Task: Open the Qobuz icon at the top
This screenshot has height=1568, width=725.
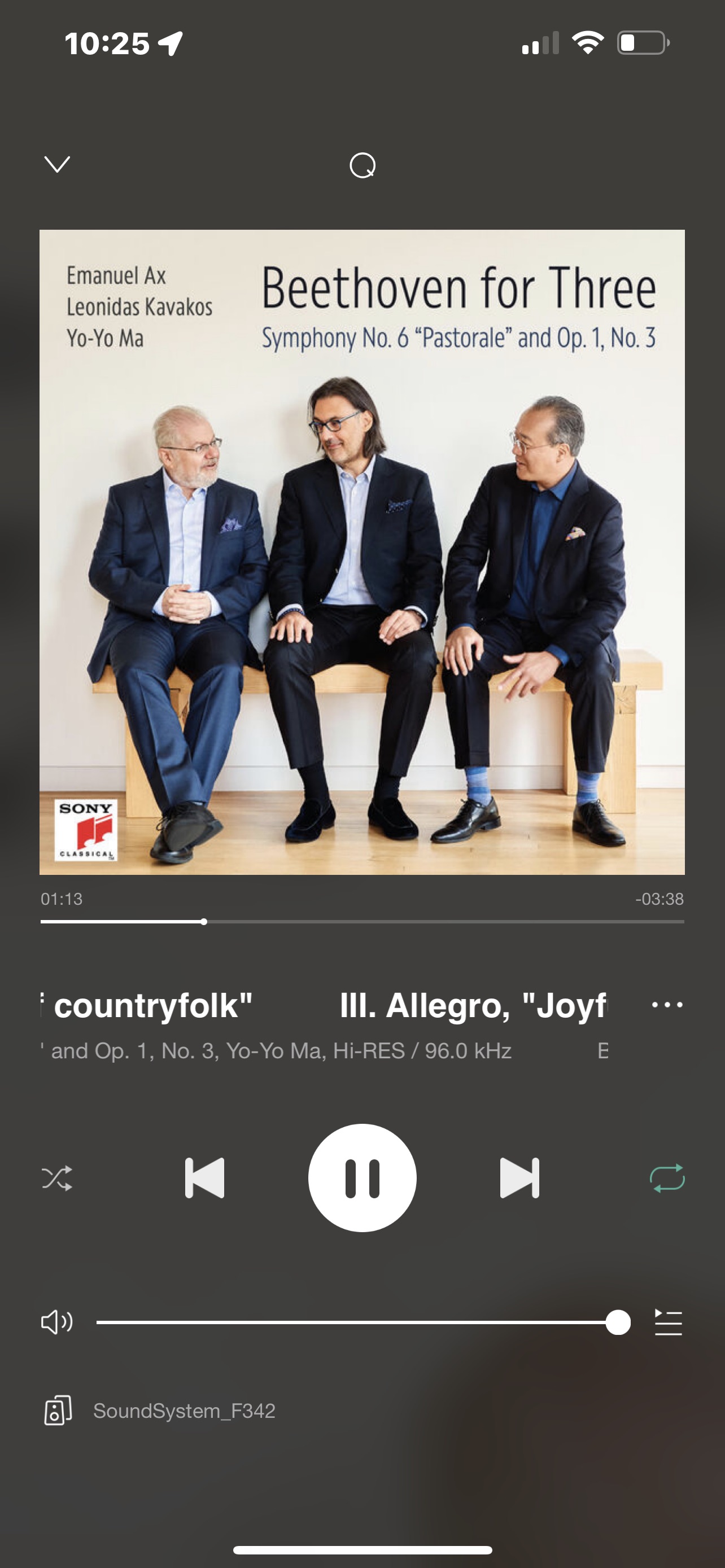Action: click(x=362, y=165)
